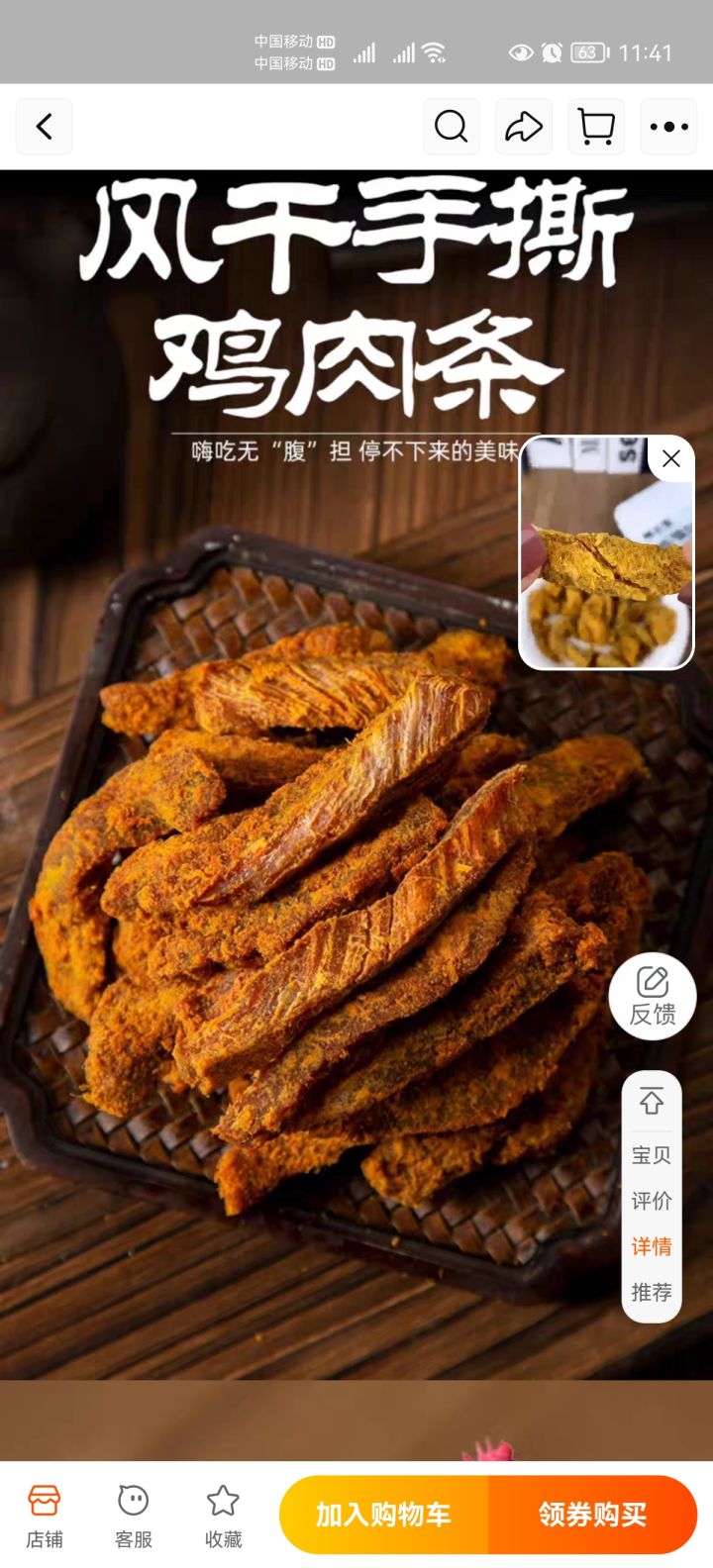Viewport: 713px width, 1568px height.
Task: Jump to the 宝贝 section
Action: [652, 1155]
